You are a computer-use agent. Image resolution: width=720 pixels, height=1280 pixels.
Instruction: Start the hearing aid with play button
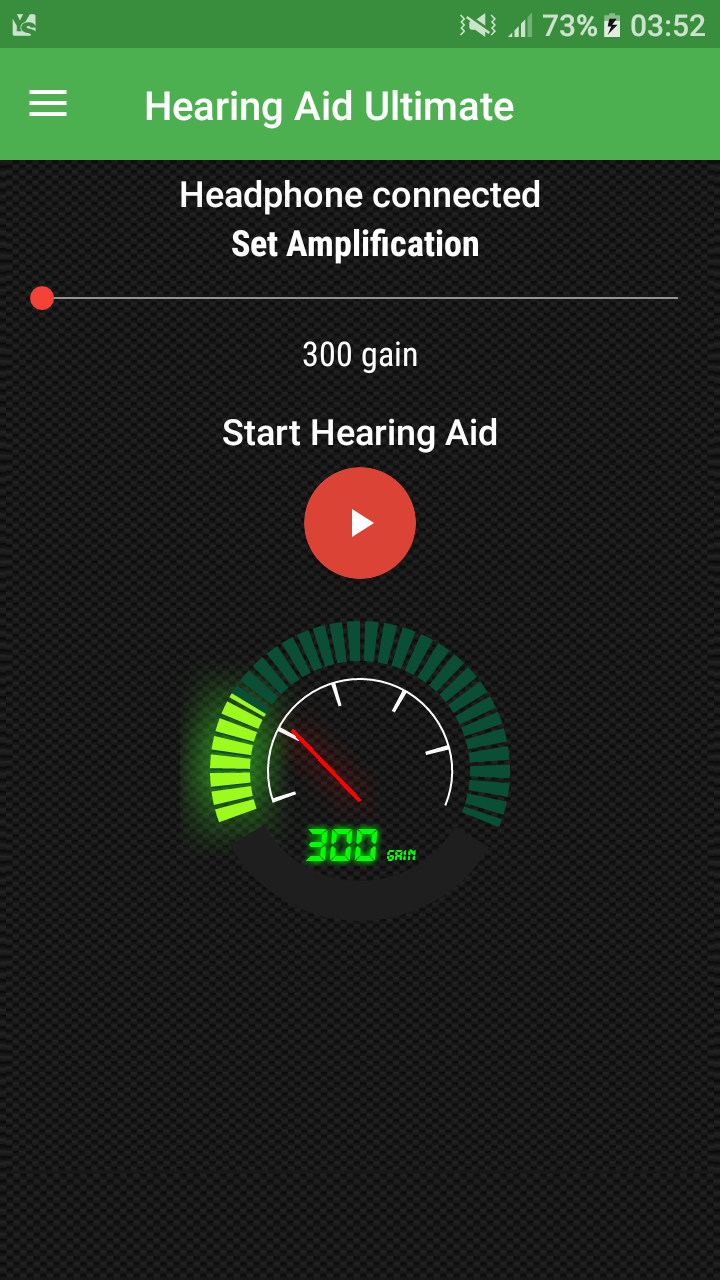click(x=360, y=523)
